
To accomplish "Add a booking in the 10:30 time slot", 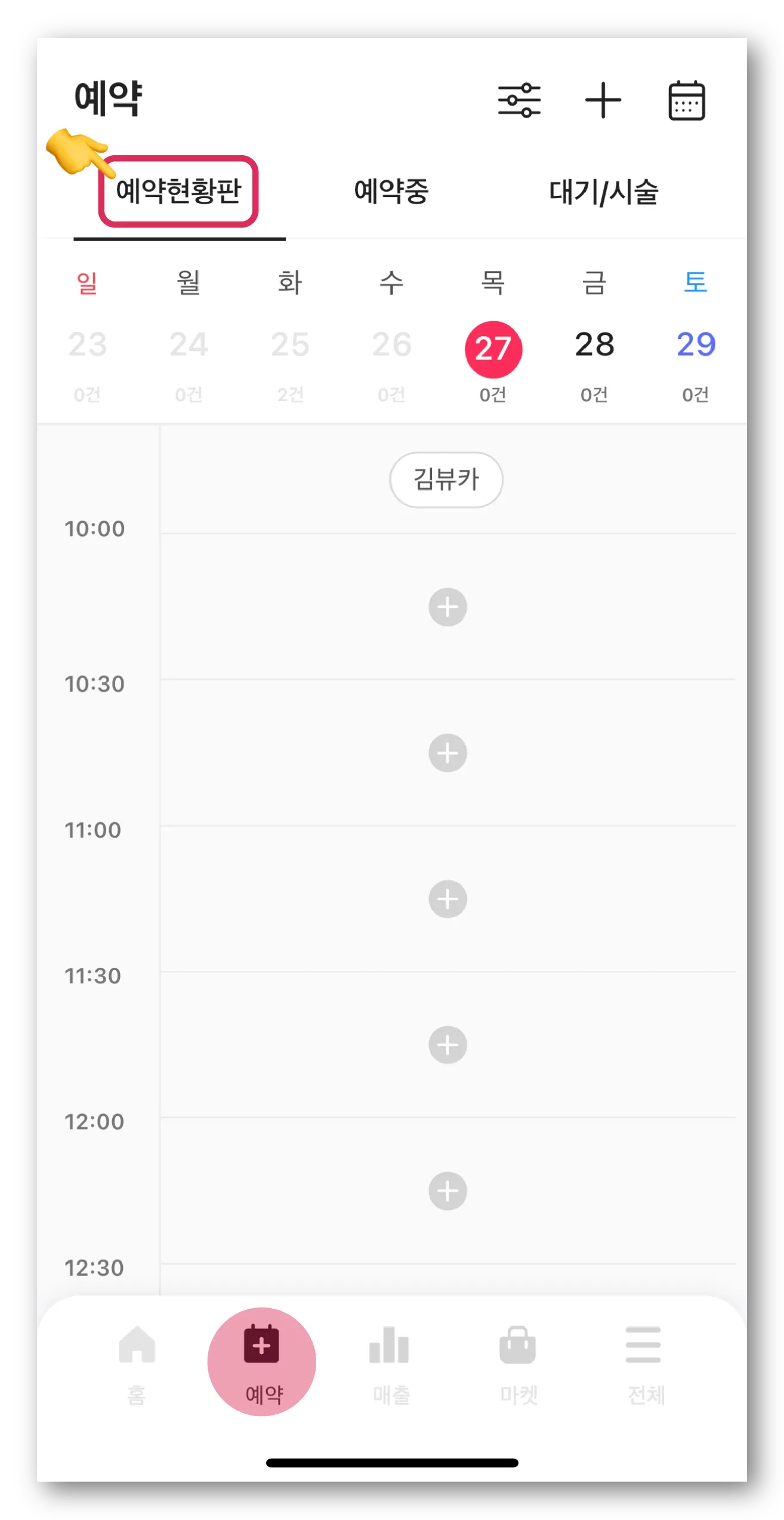I will [447, 753].
